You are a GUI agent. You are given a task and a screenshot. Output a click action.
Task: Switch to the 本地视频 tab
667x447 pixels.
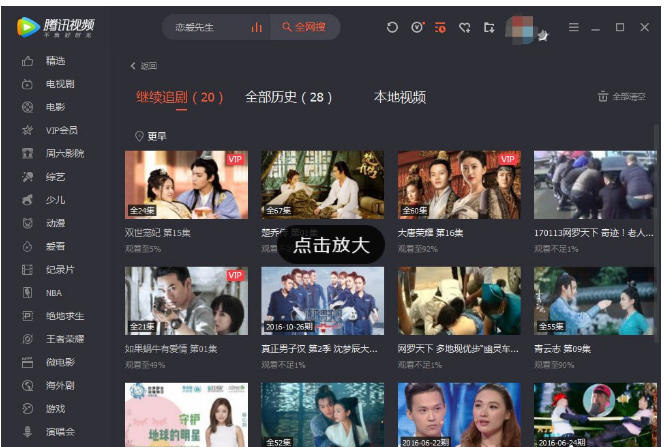(x=399, y=97)
